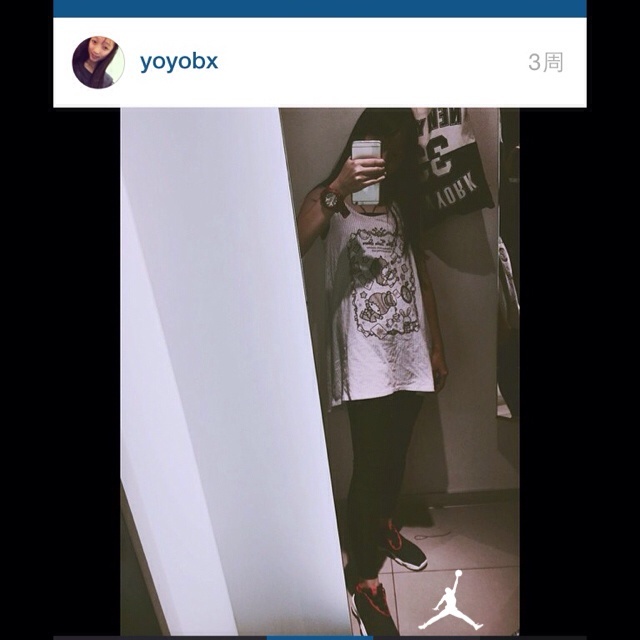
Task: Open the mirror selfie post photo
Action: pos(320,370)
